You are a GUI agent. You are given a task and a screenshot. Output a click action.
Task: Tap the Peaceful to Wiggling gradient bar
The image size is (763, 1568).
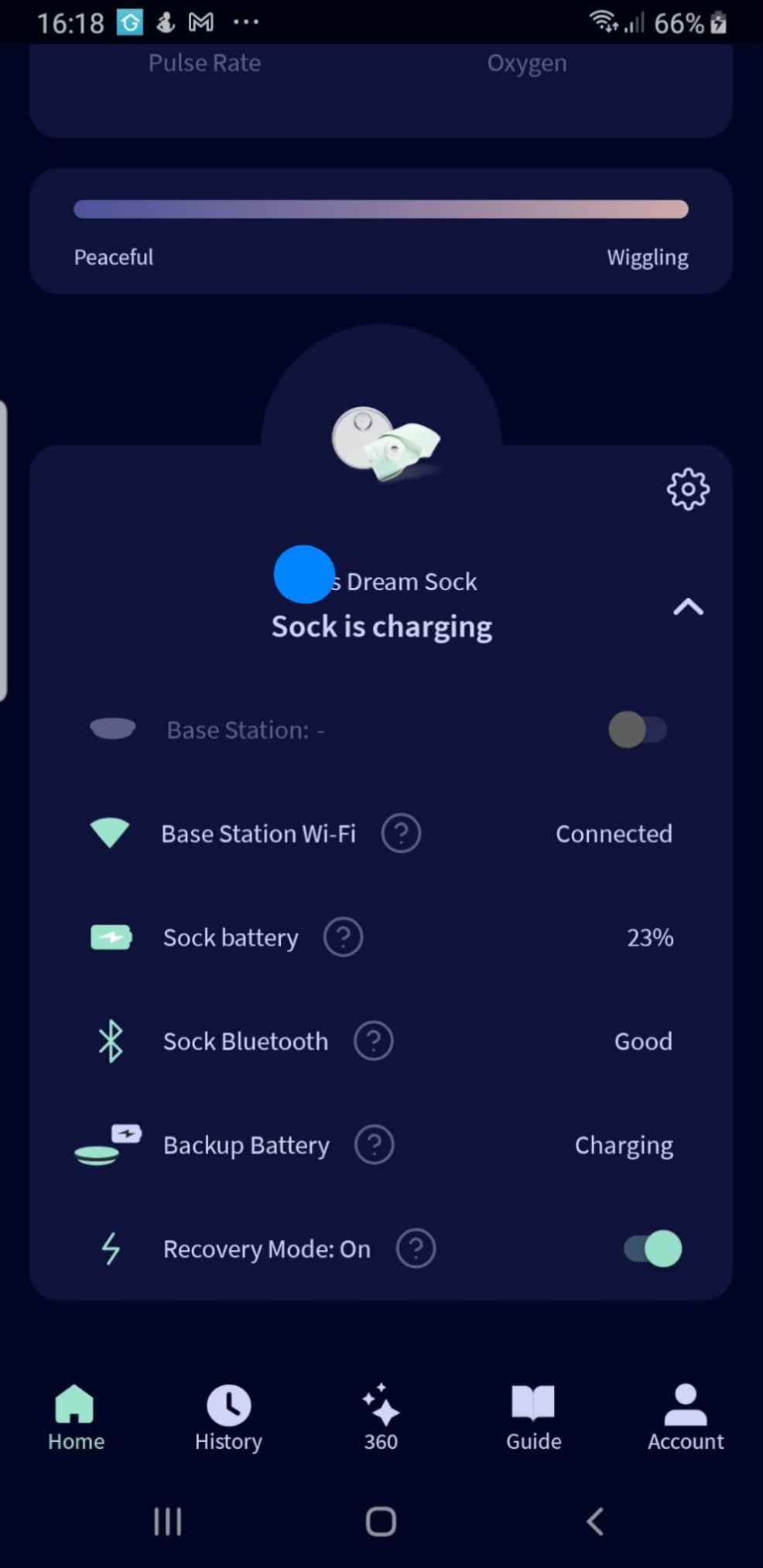pyautogui.click(x=380, y=209)
